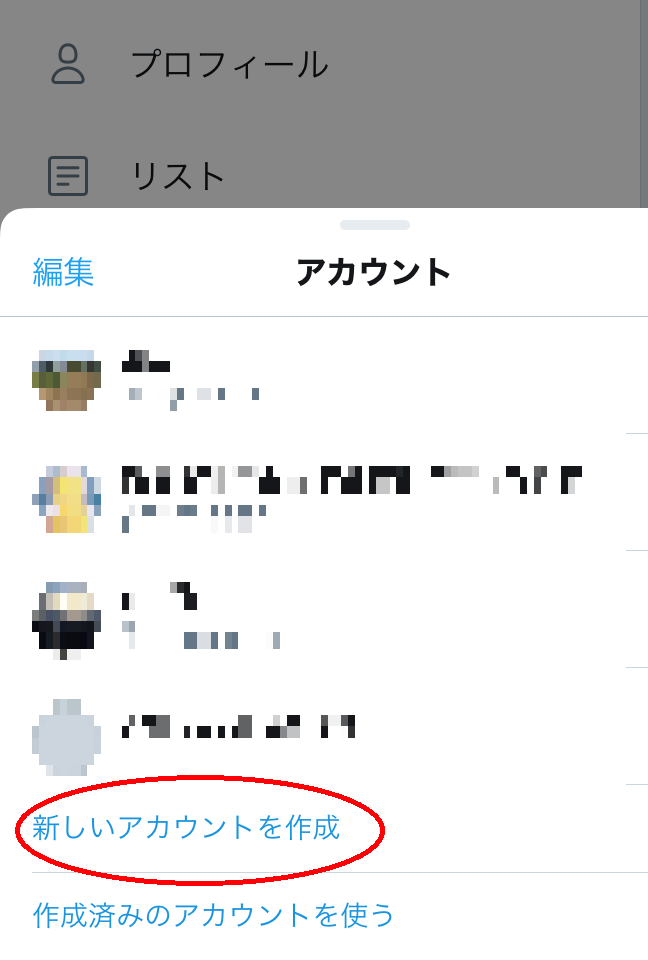Open プロフィール in the menu

point(228,65)
